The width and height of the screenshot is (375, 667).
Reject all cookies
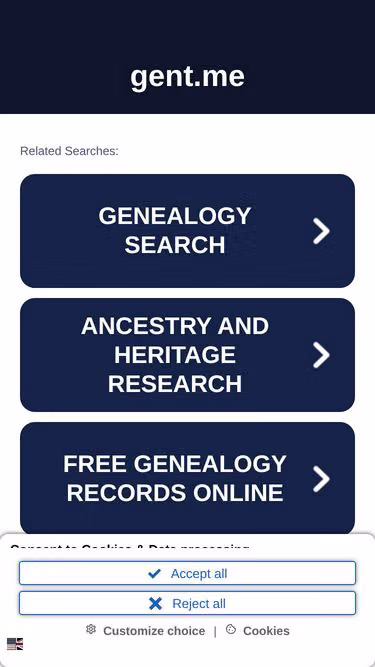pos(188,603)
